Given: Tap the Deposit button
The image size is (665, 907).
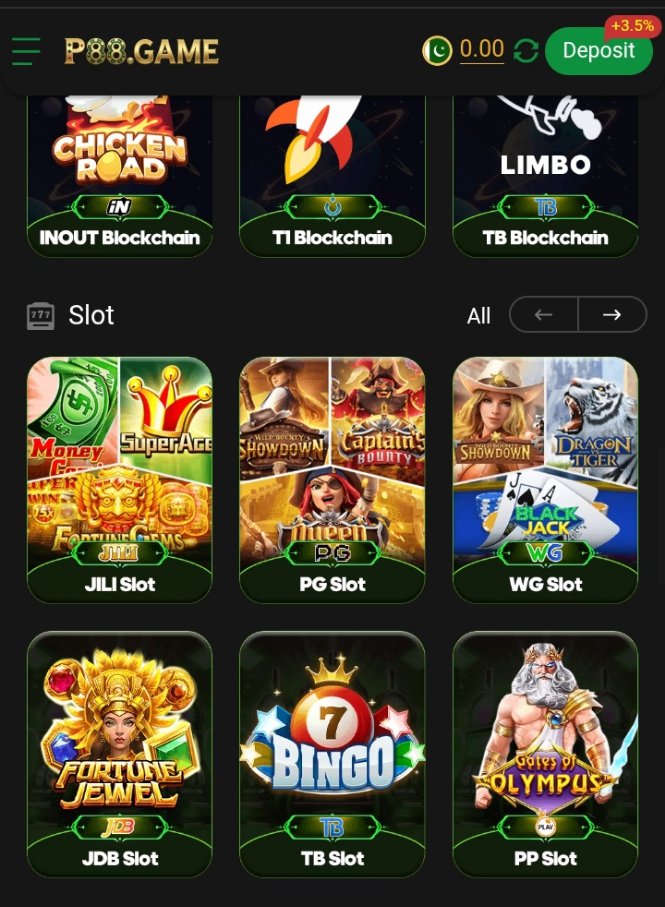Looking at the screenshot, I should point(598,50).
